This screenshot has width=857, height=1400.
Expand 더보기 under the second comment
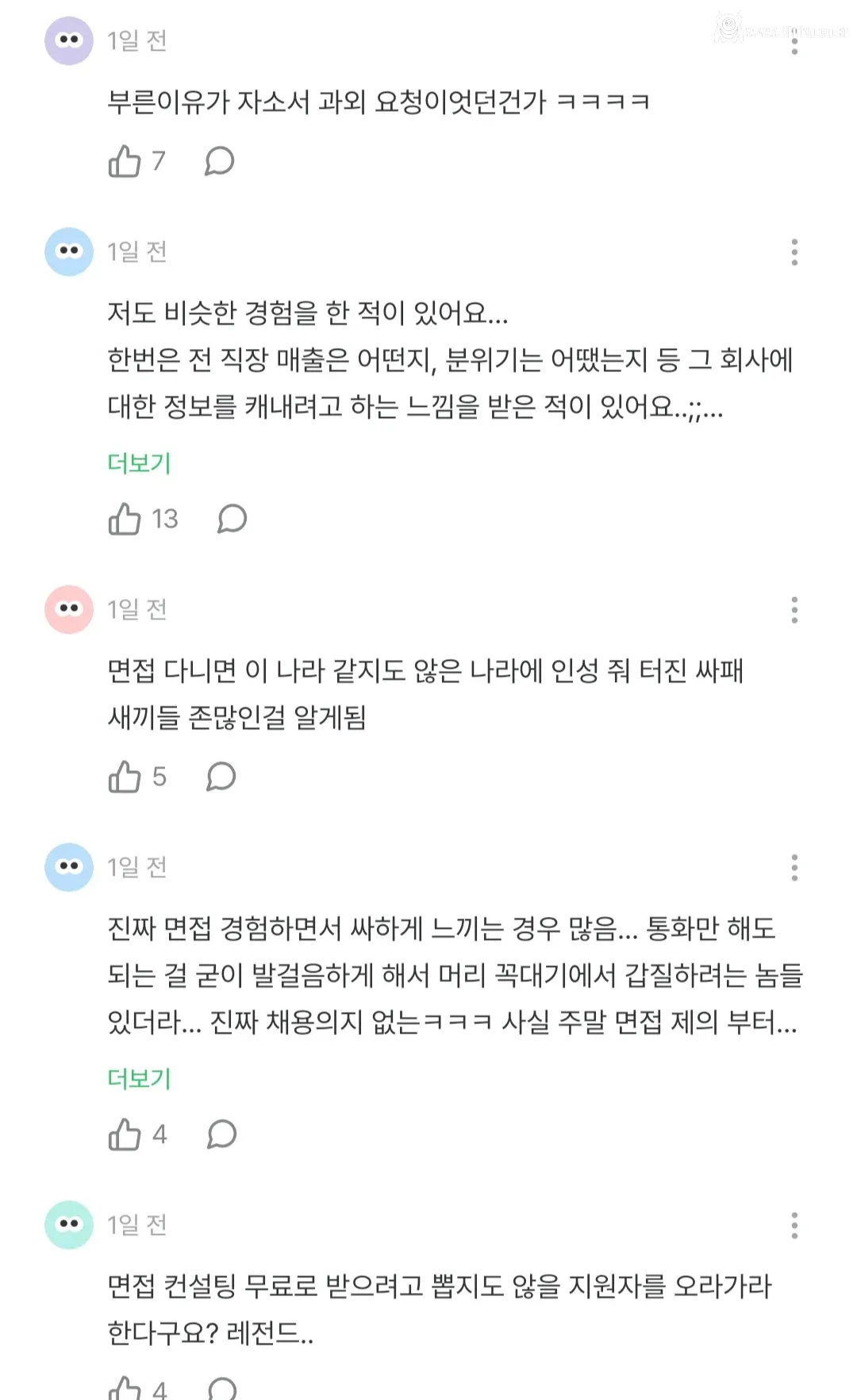[x=140, y=464]
